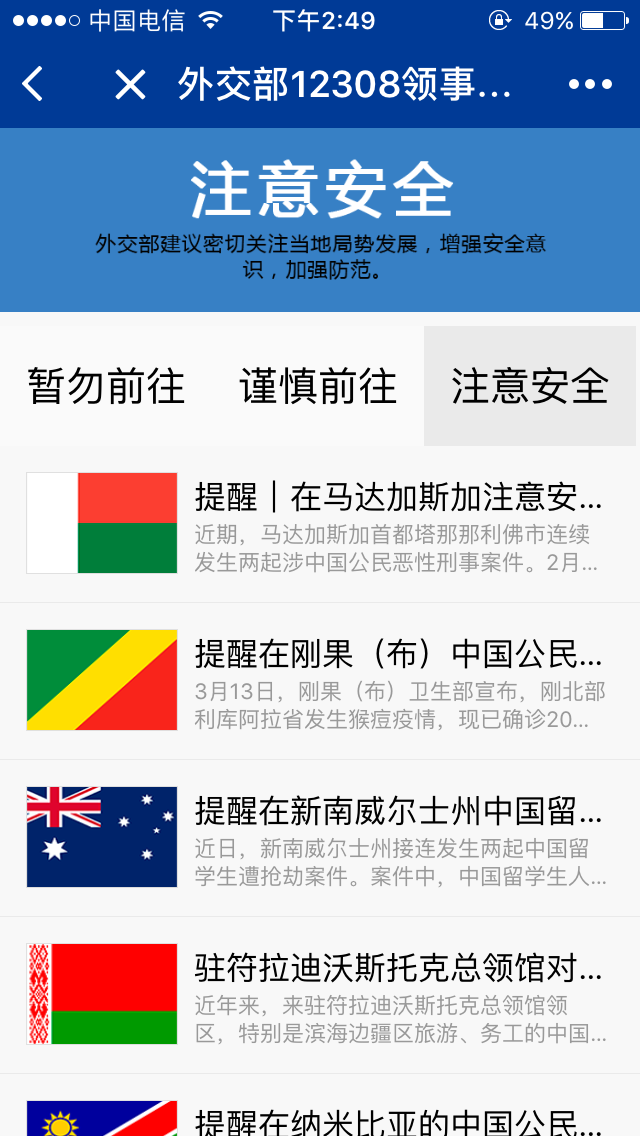Go back with the arrow icon
This screenshot has height=1136, width=640.
coord(33,85)
